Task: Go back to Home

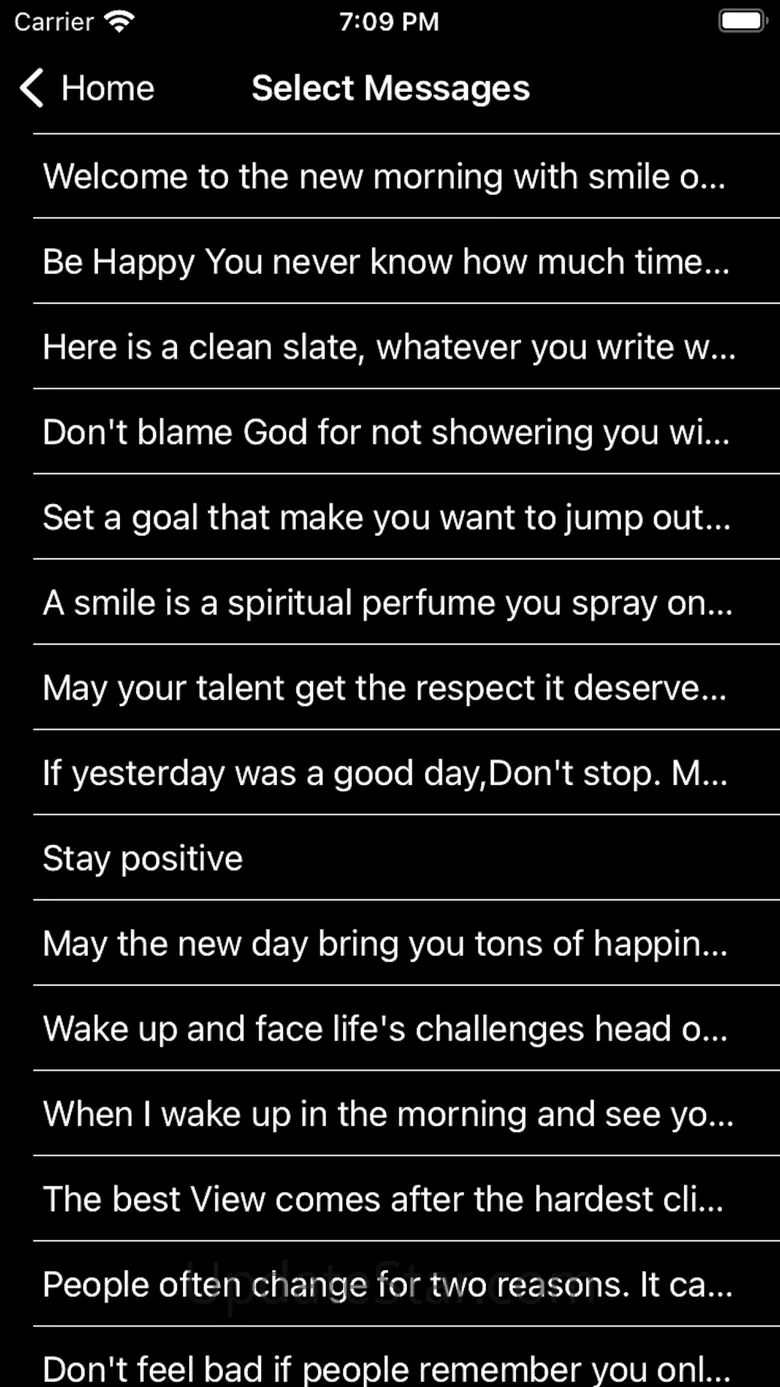Action: pyautogui.click(x=87, y=88)
